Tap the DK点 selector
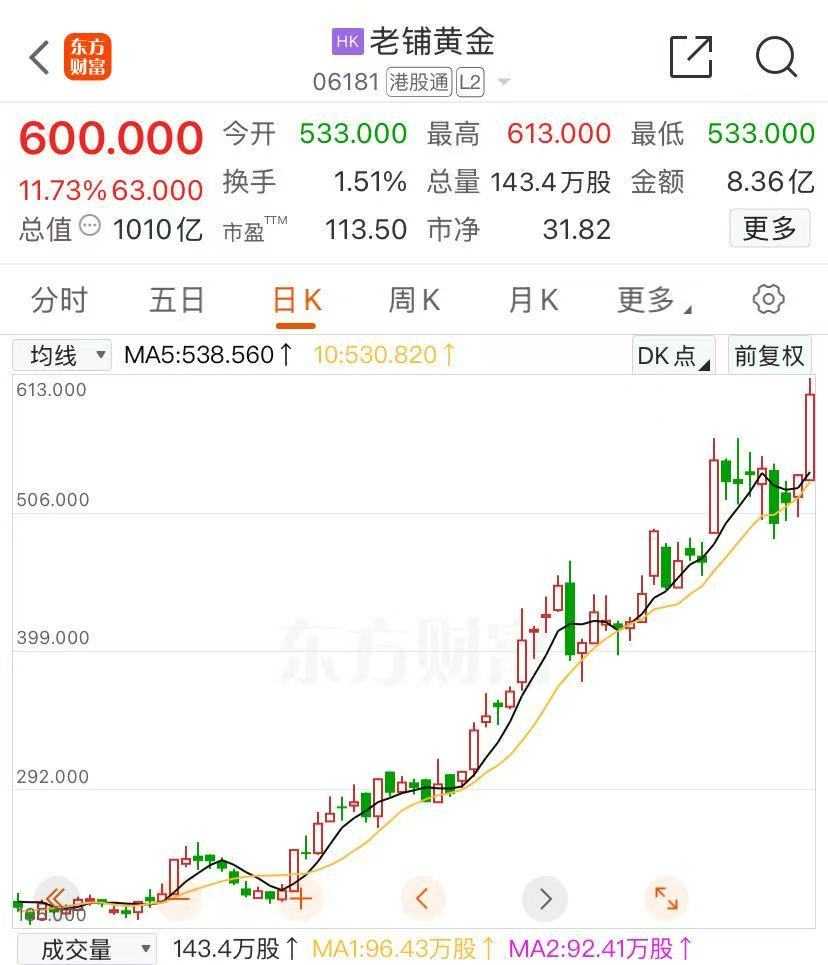The width and height of the screenshot is (828, 965). coord(673,356)
